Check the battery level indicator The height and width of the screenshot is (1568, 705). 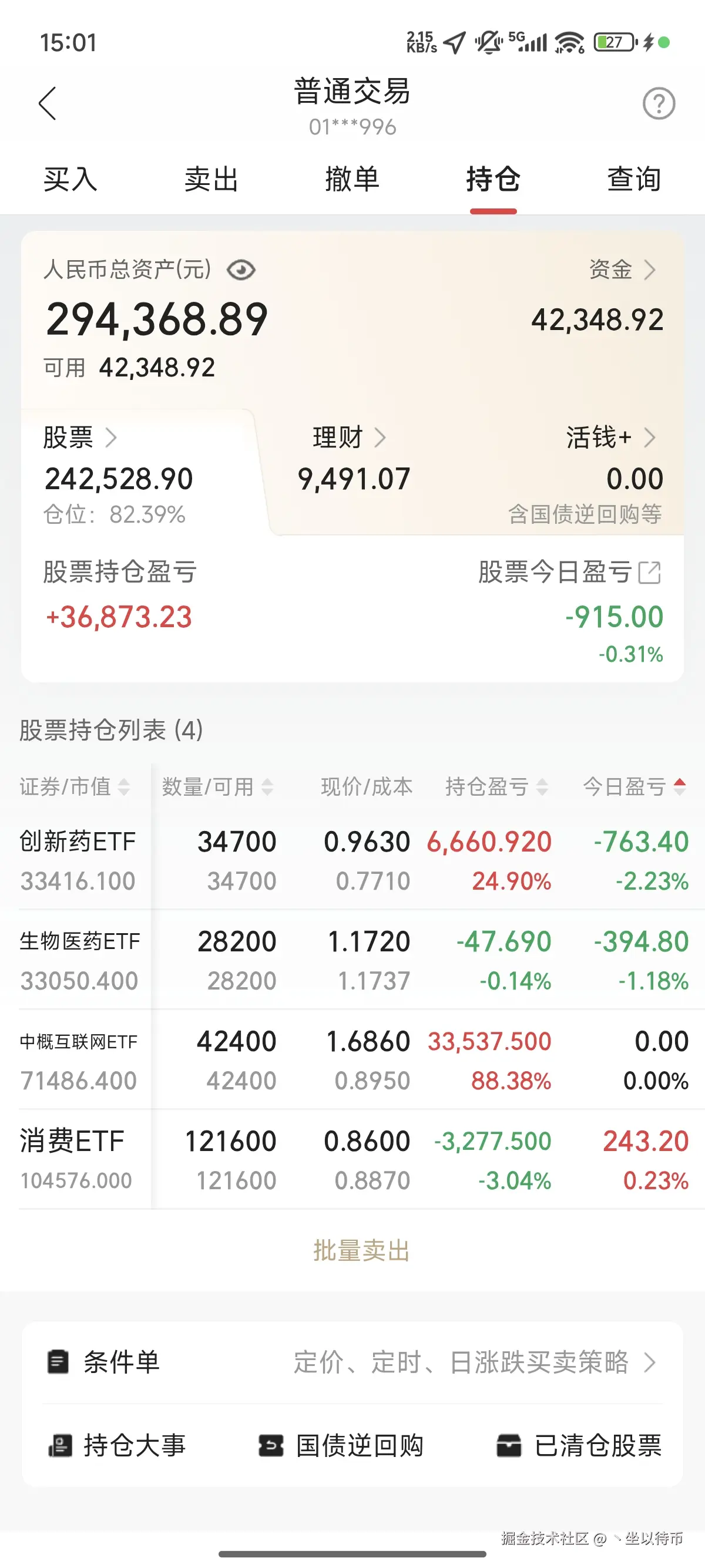point(614,43)
